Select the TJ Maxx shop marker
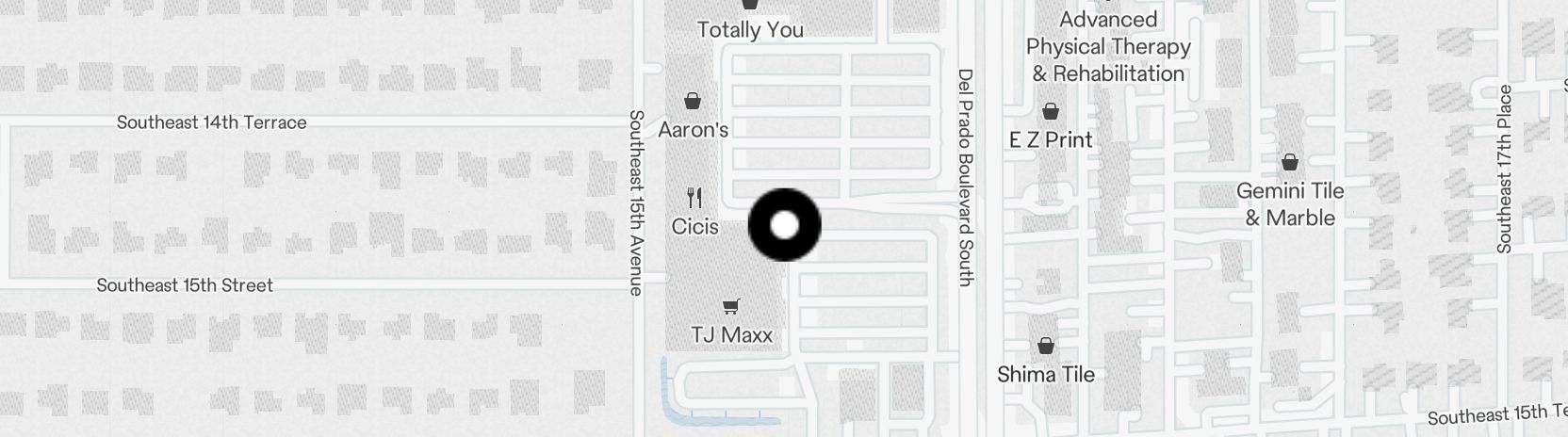 pyautogui.click(x=730, y=306)
